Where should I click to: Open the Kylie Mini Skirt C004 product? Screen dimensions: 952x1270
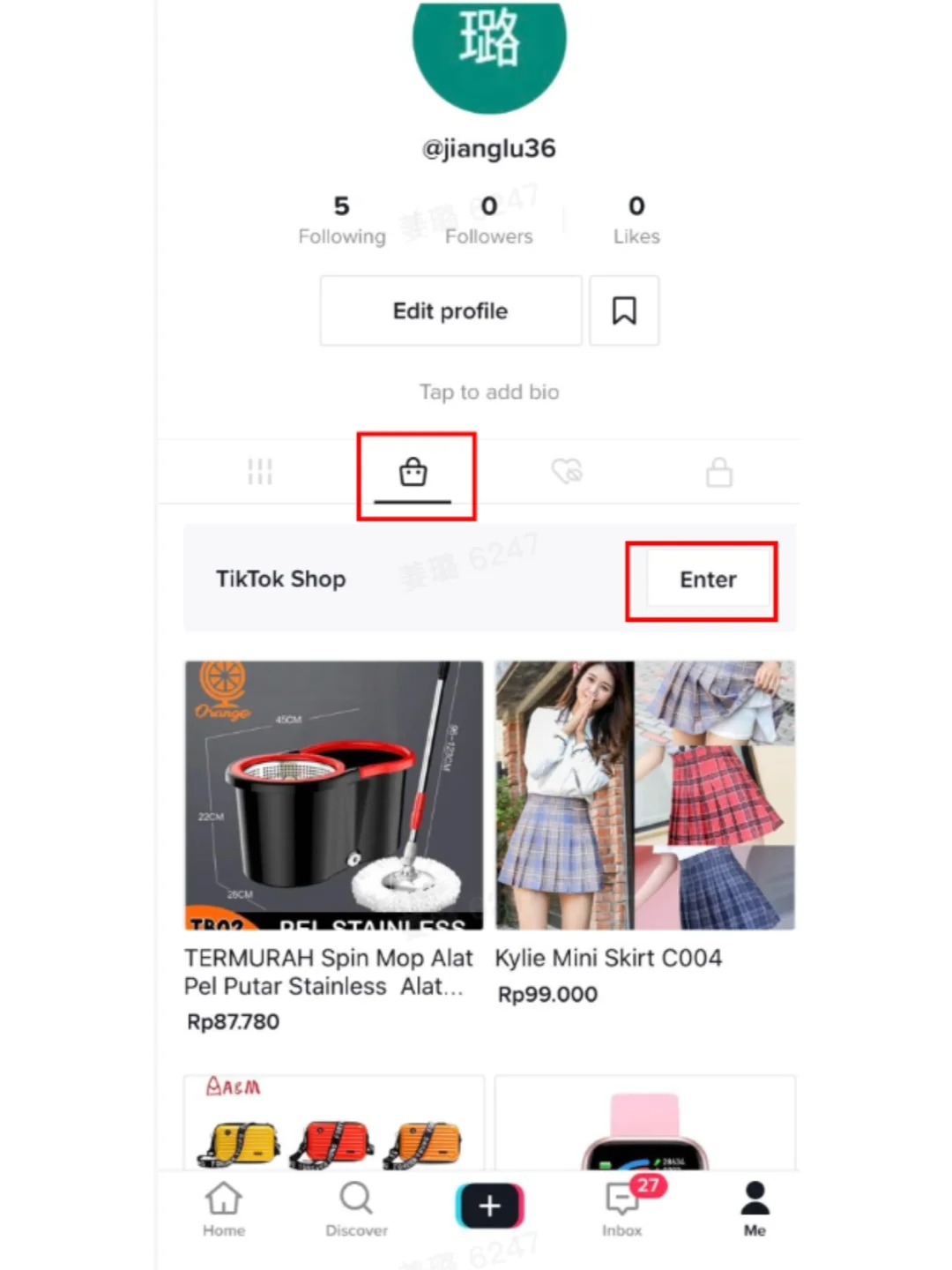[644, 796]
